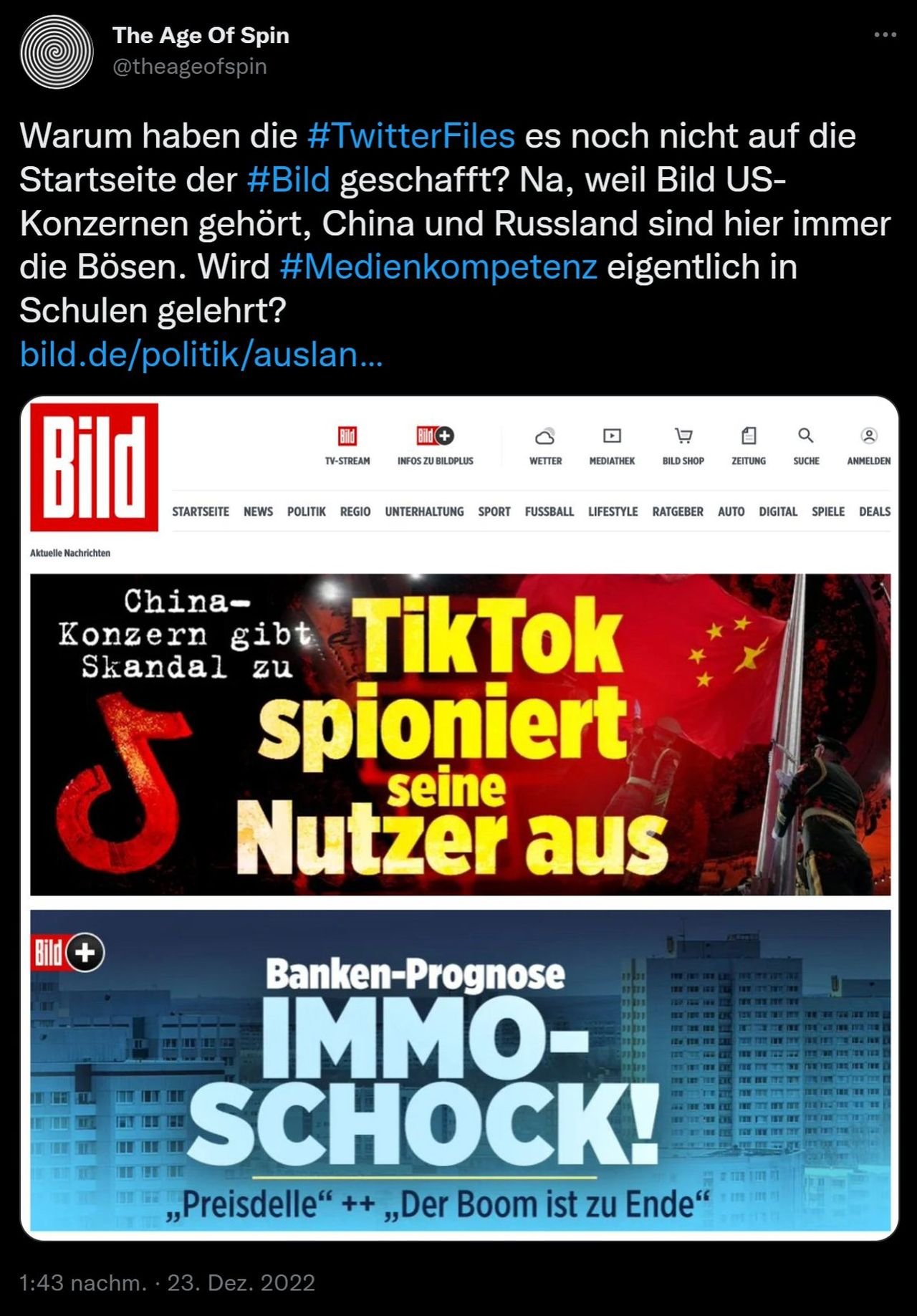The width and height of the screenshot is (917, 1316).
Task: Open The Age Of Spin account name
Action: [201, 35]
